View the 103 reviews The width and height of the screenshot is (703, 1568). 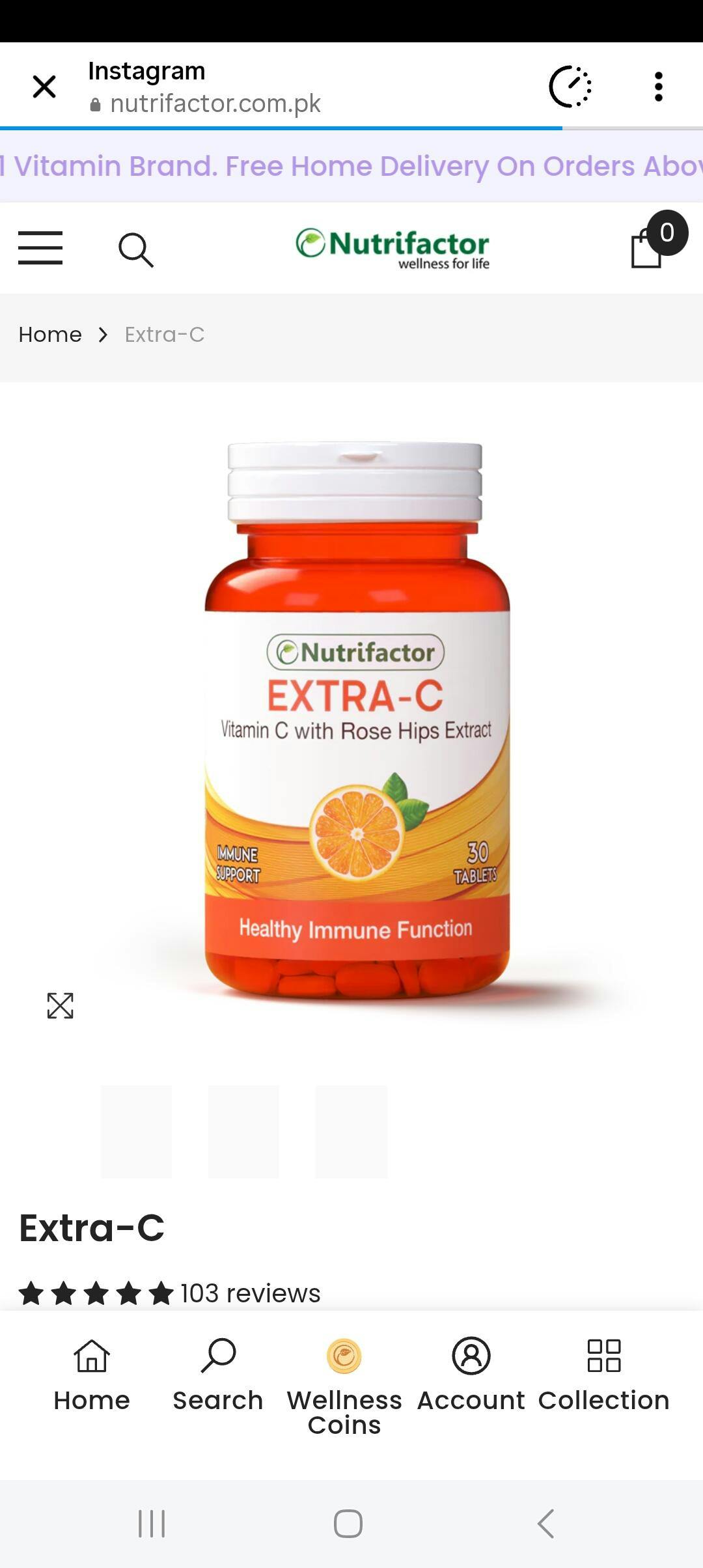point(251,1293)
